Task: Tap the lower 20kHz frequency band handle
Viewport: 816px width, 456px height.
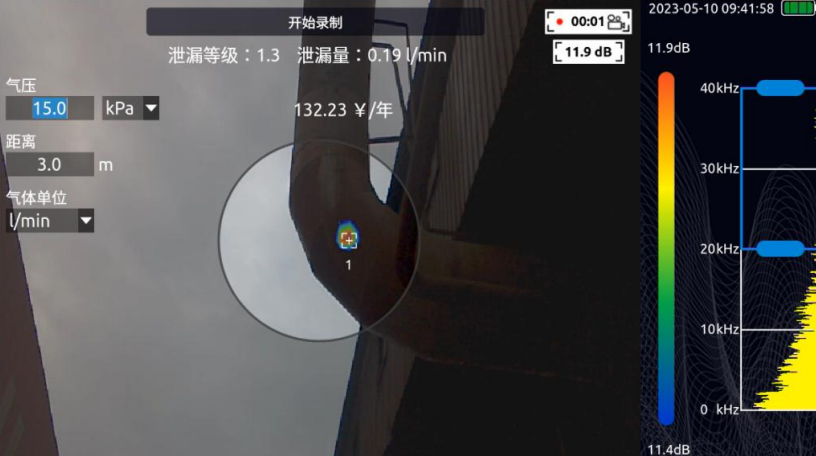Action: (781, 248)
